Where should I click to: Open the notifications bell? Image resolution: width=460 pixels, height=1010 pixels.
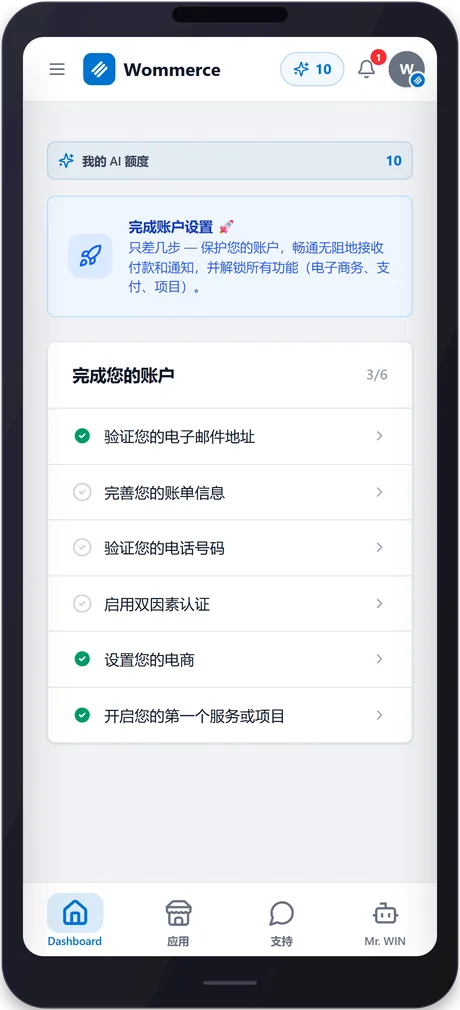click(x=367, y=69)
